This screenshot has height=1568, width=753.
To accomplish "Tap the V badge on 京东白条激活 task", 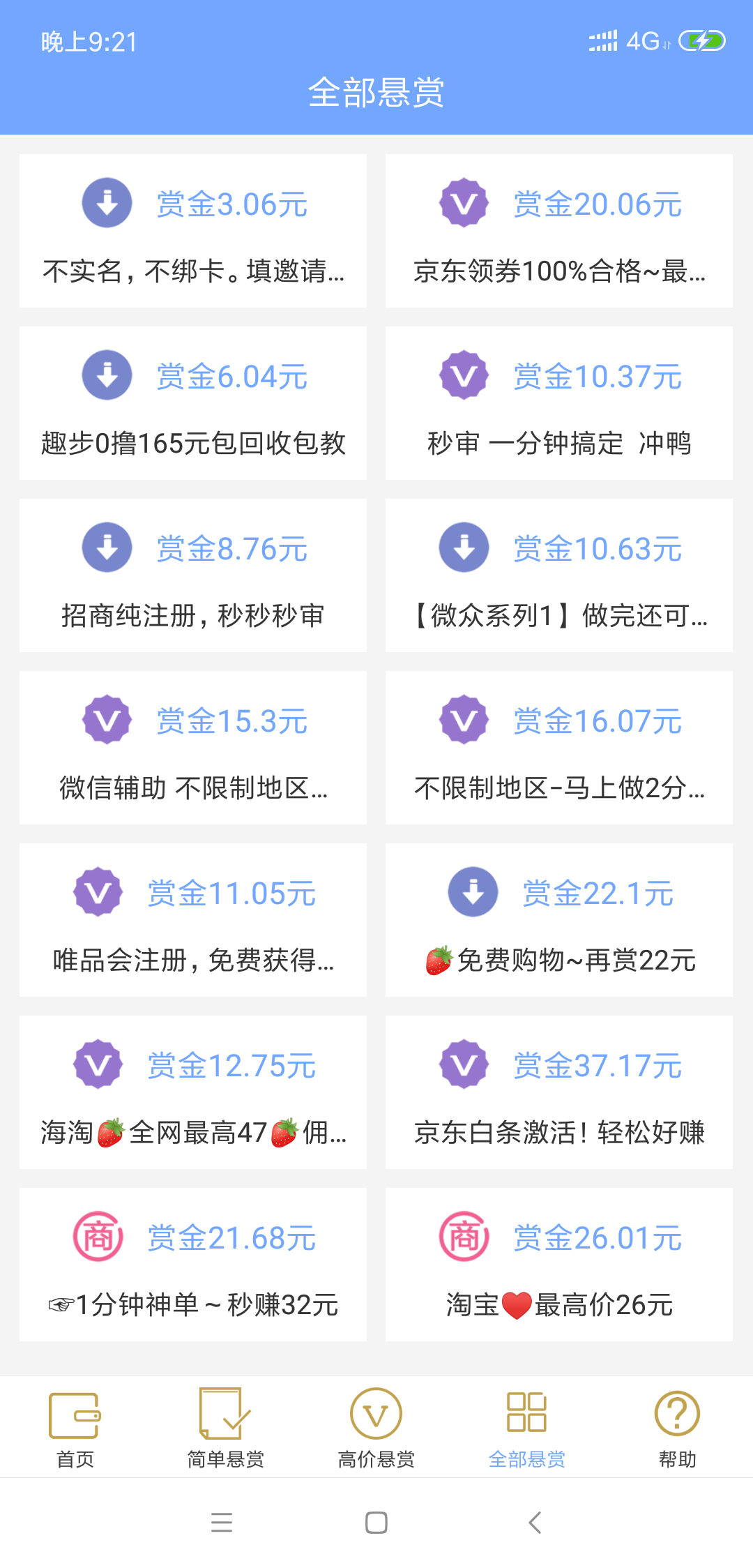I will (x=463, y=1065).
